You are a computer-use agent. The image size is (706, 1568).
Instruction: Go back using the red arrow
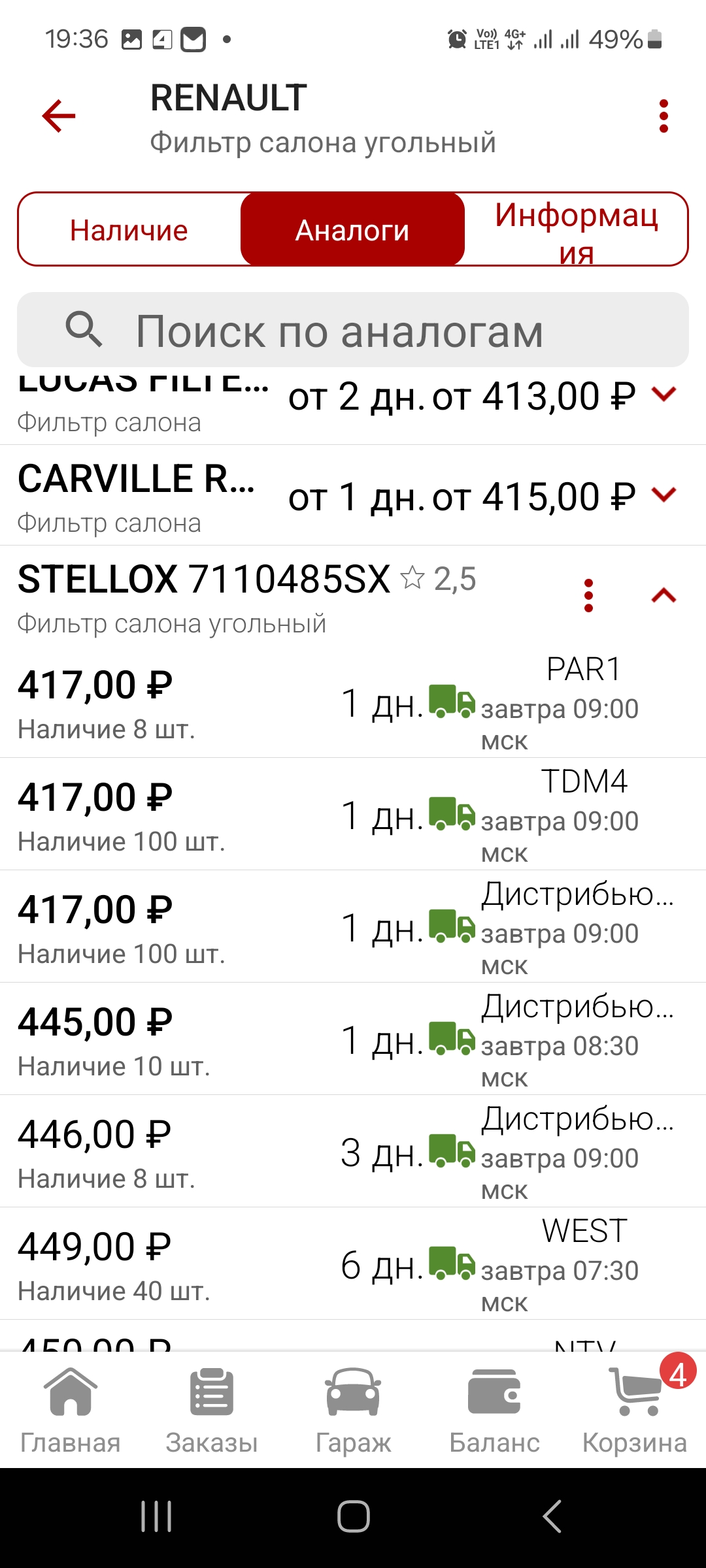click(x=59, y=116)
